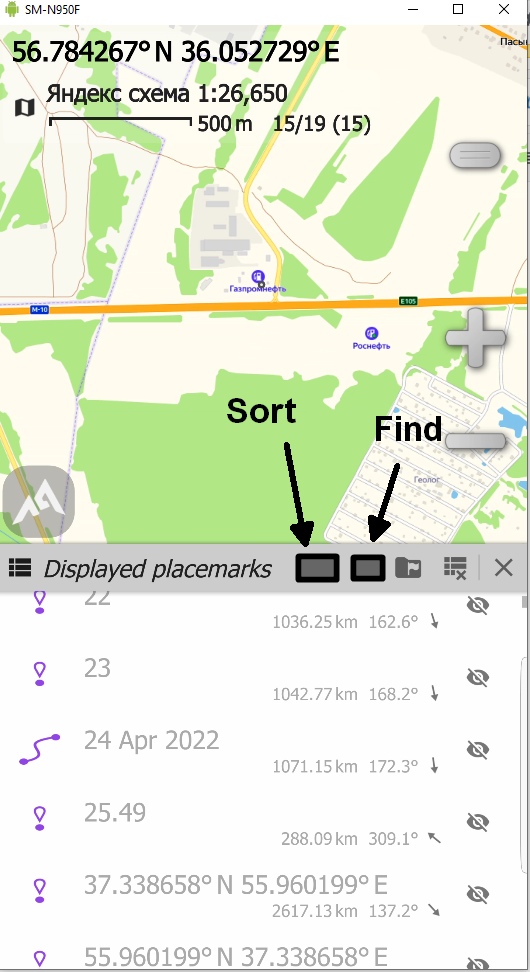The image size is (530, 972).
Task: Clear displayed placemarks list icon
Action: [x=455, y=568]
